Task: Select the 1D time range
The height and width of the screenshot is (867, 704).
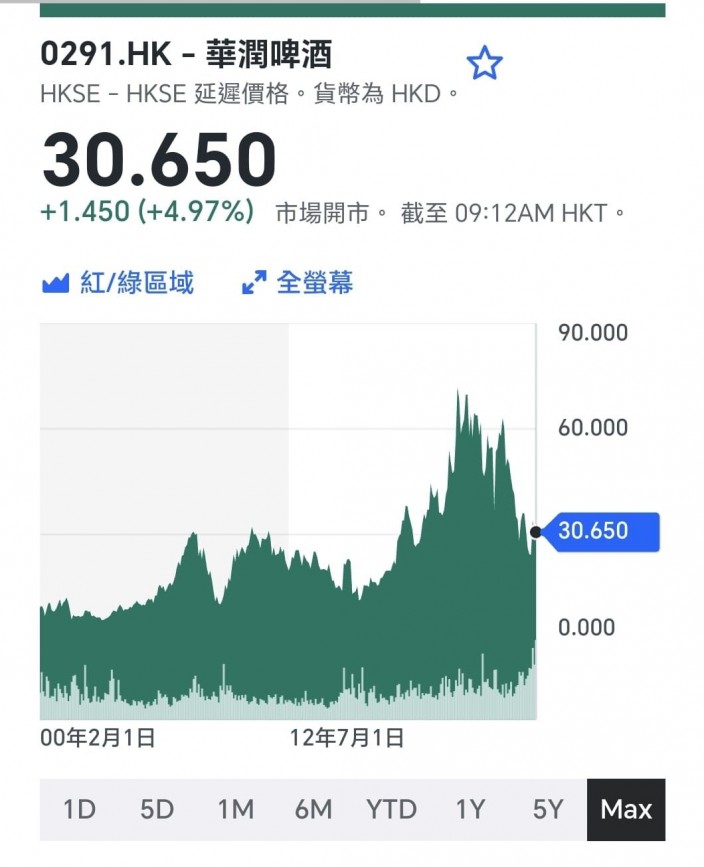Action: [79, 809]
